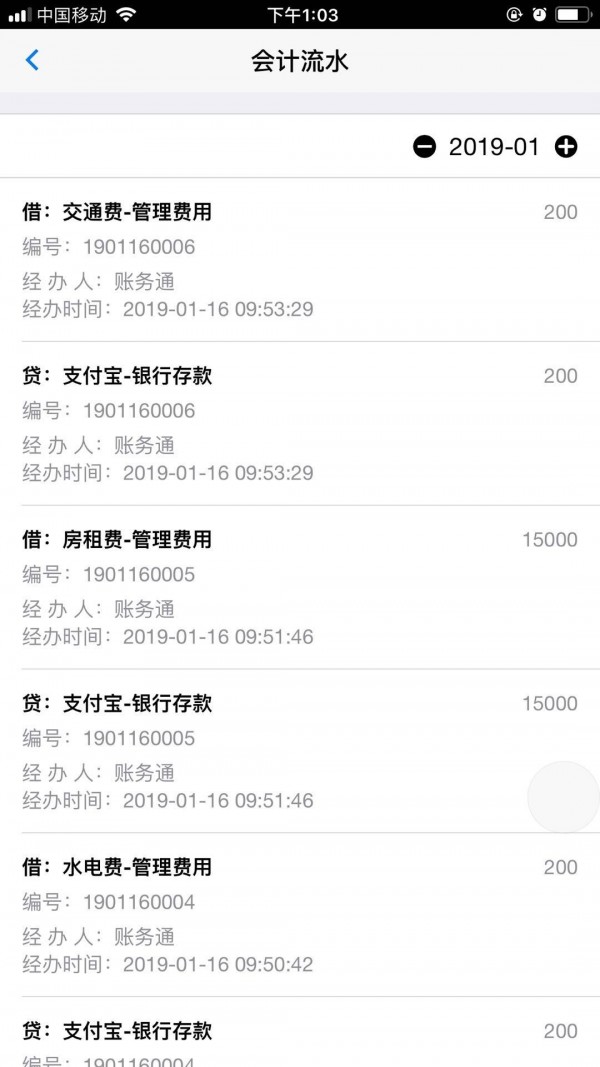Tap the floating assistive round button
This screenshot has width=600, height=1067.
pyautogui.click(x=563, y=797)
